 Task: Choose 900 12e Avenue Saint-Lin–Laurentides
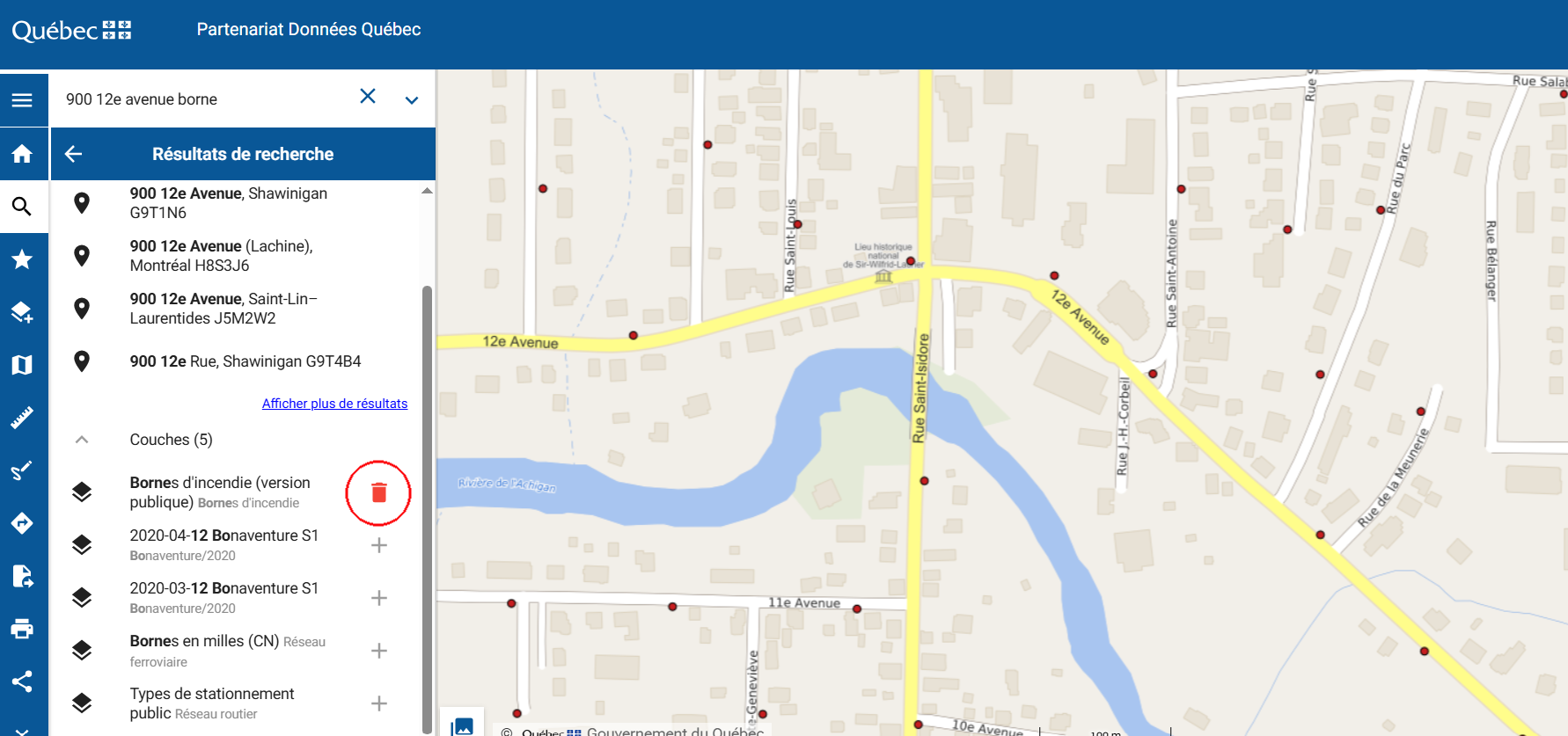pos(223,309)
